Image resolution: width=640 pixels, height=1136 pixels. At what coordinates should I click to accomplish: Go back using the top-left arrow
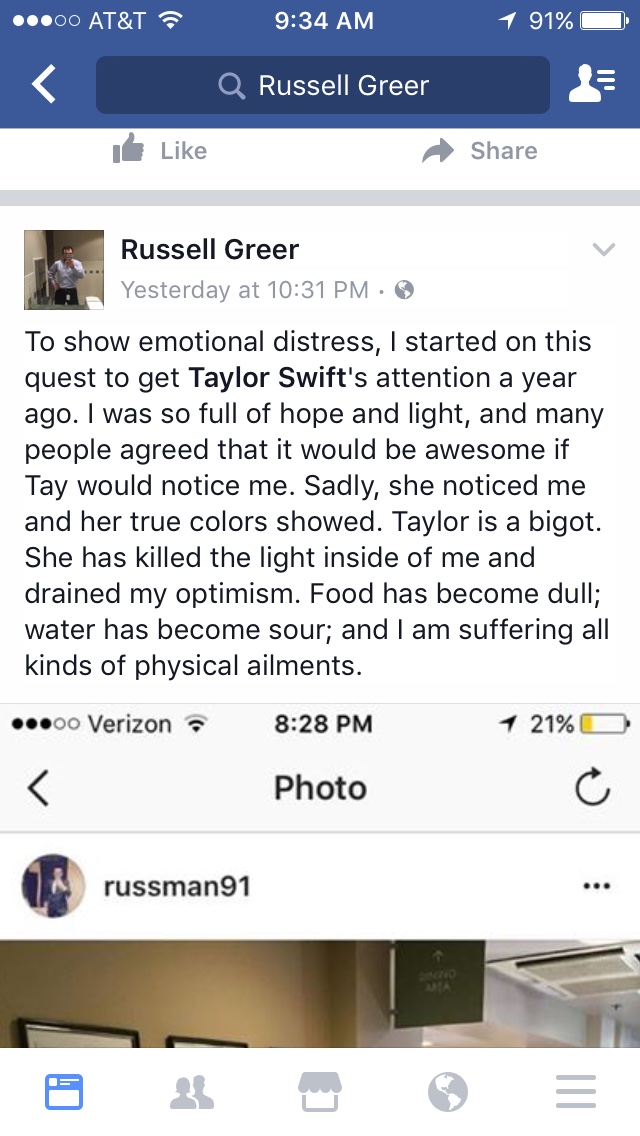pyautogui.click(x=43, y=84)
